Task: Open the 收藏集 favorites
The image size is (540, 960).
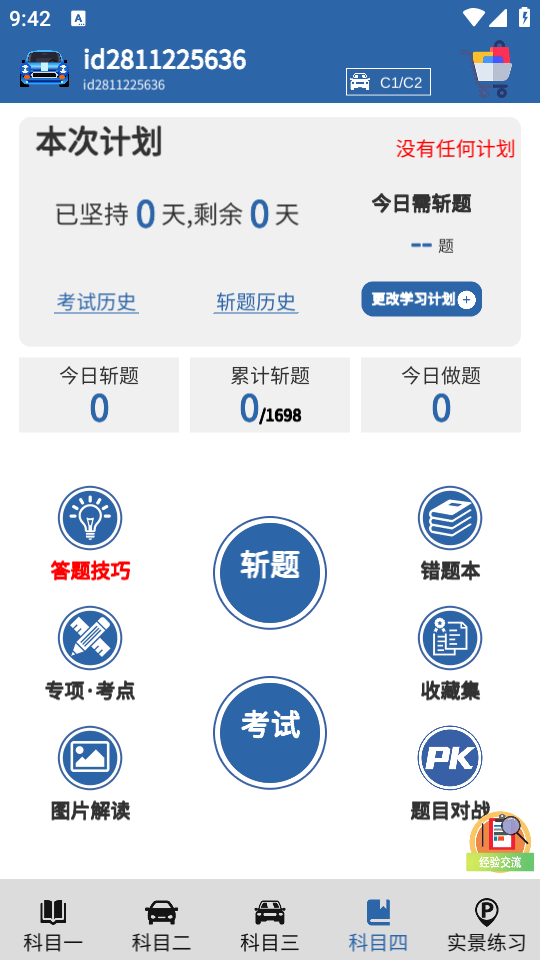Action: tap(450, 654)
